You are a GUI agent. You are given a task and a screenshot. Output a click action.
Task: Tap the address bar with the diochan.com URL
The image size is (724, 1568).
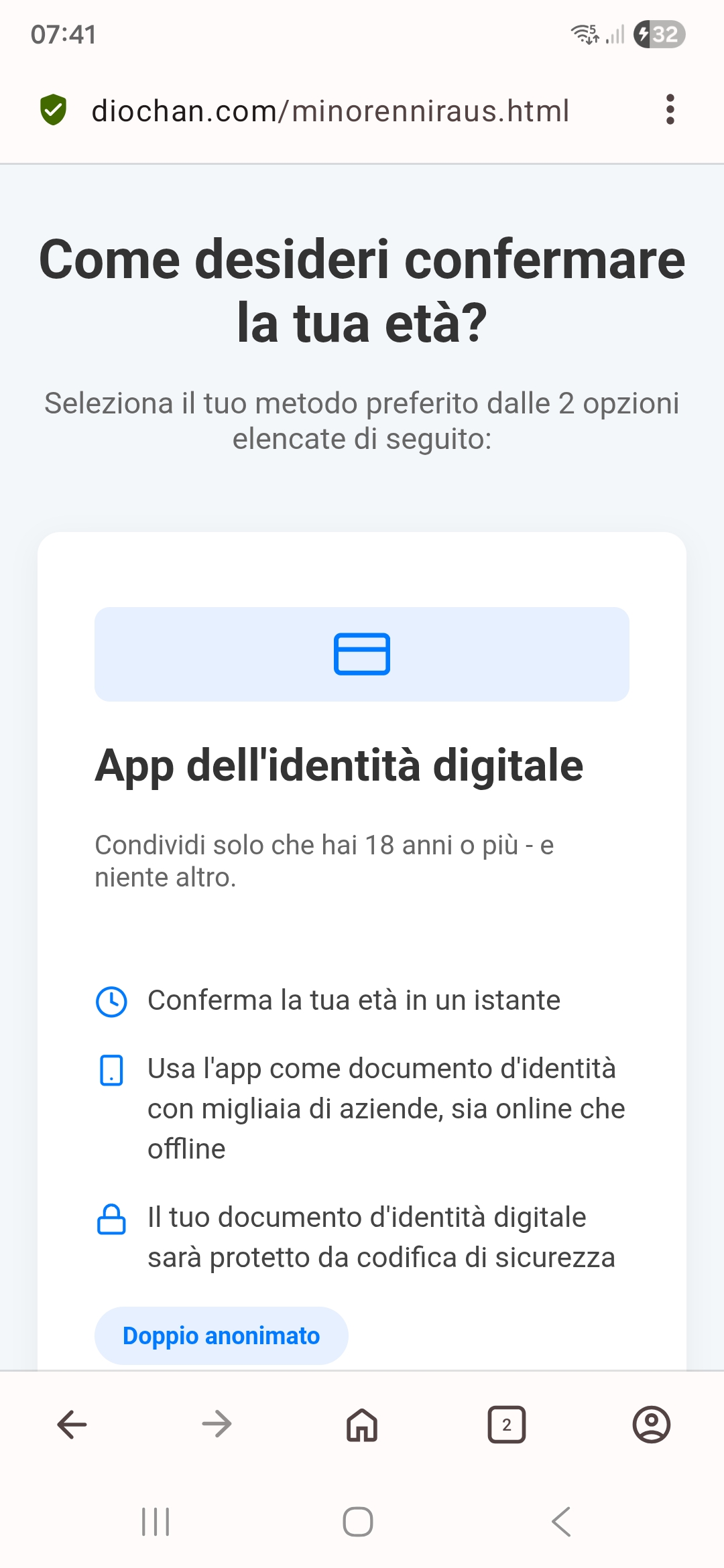(x=330, y=111)
